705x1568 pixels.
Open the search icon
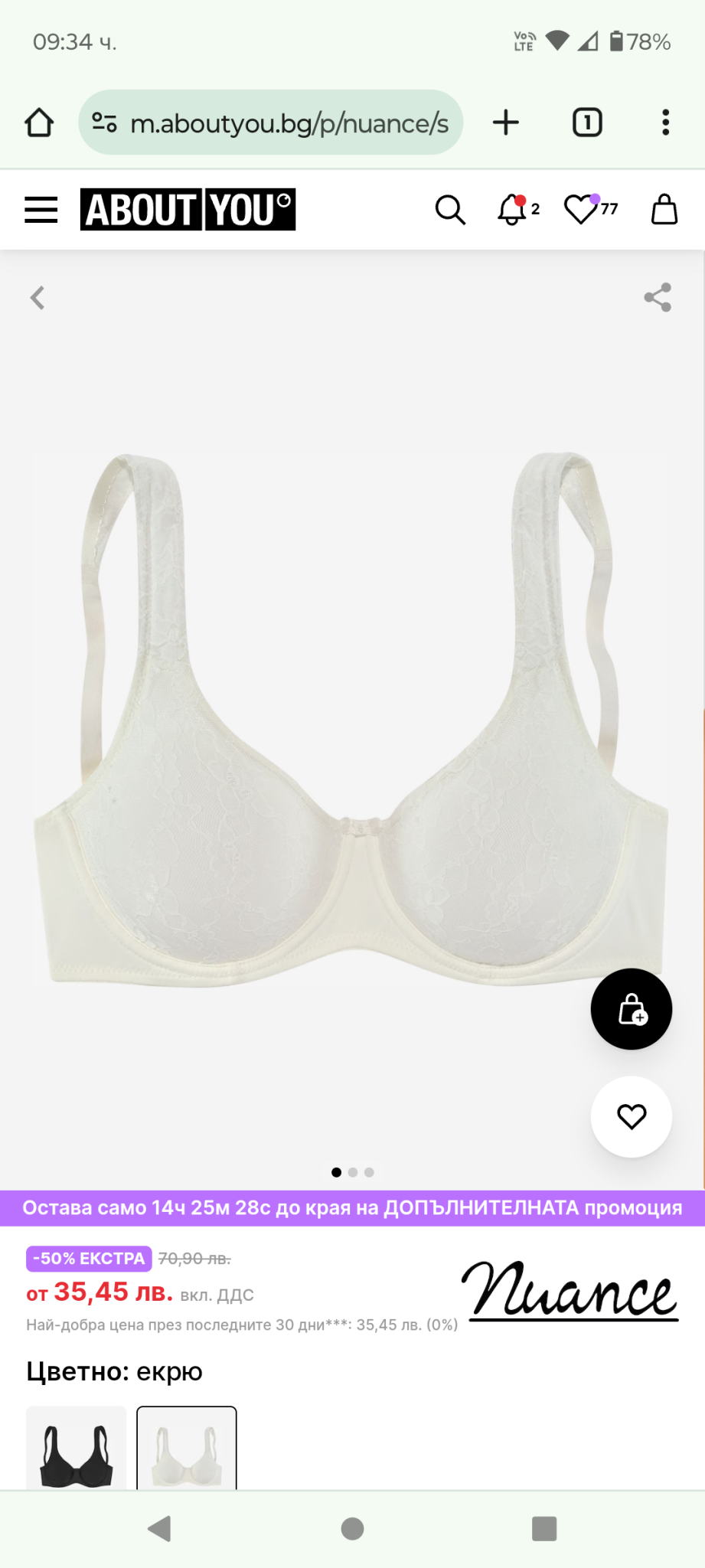point(450,210)
